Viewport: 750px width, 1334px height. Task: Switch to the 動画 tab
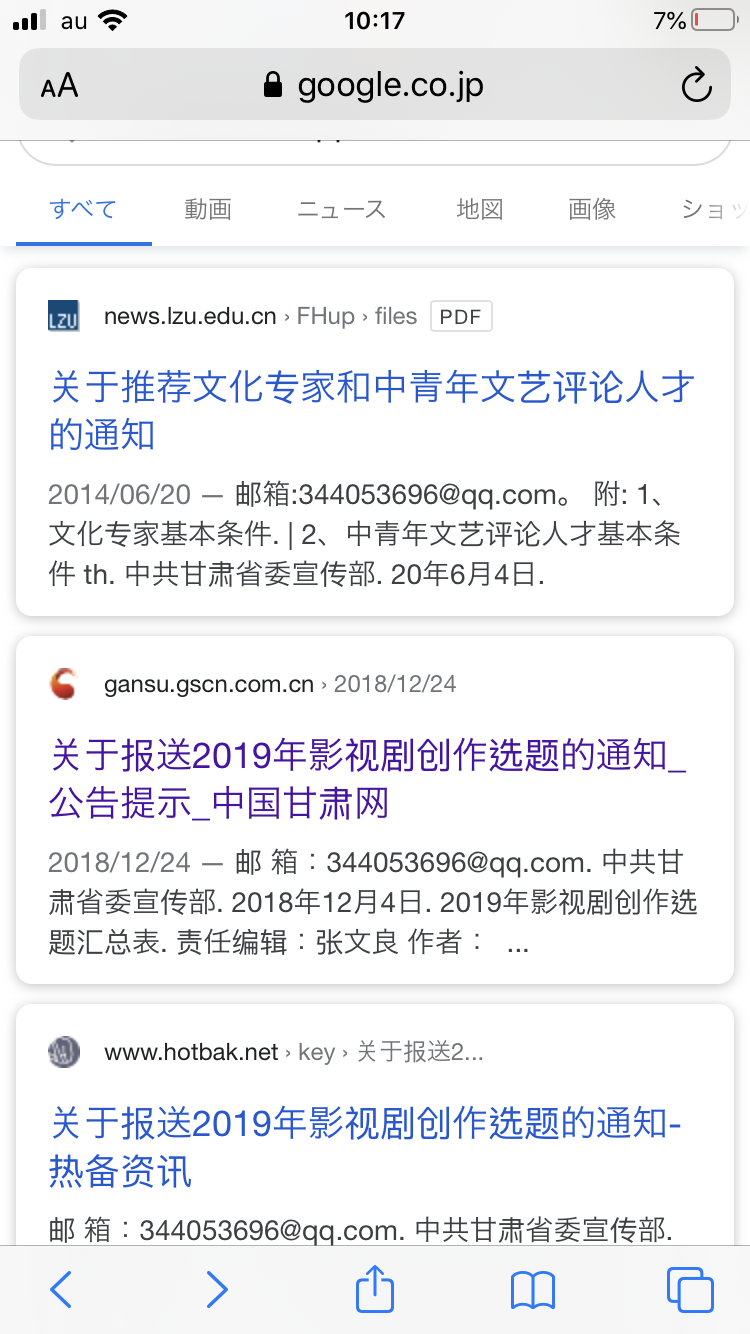(208, 209)
